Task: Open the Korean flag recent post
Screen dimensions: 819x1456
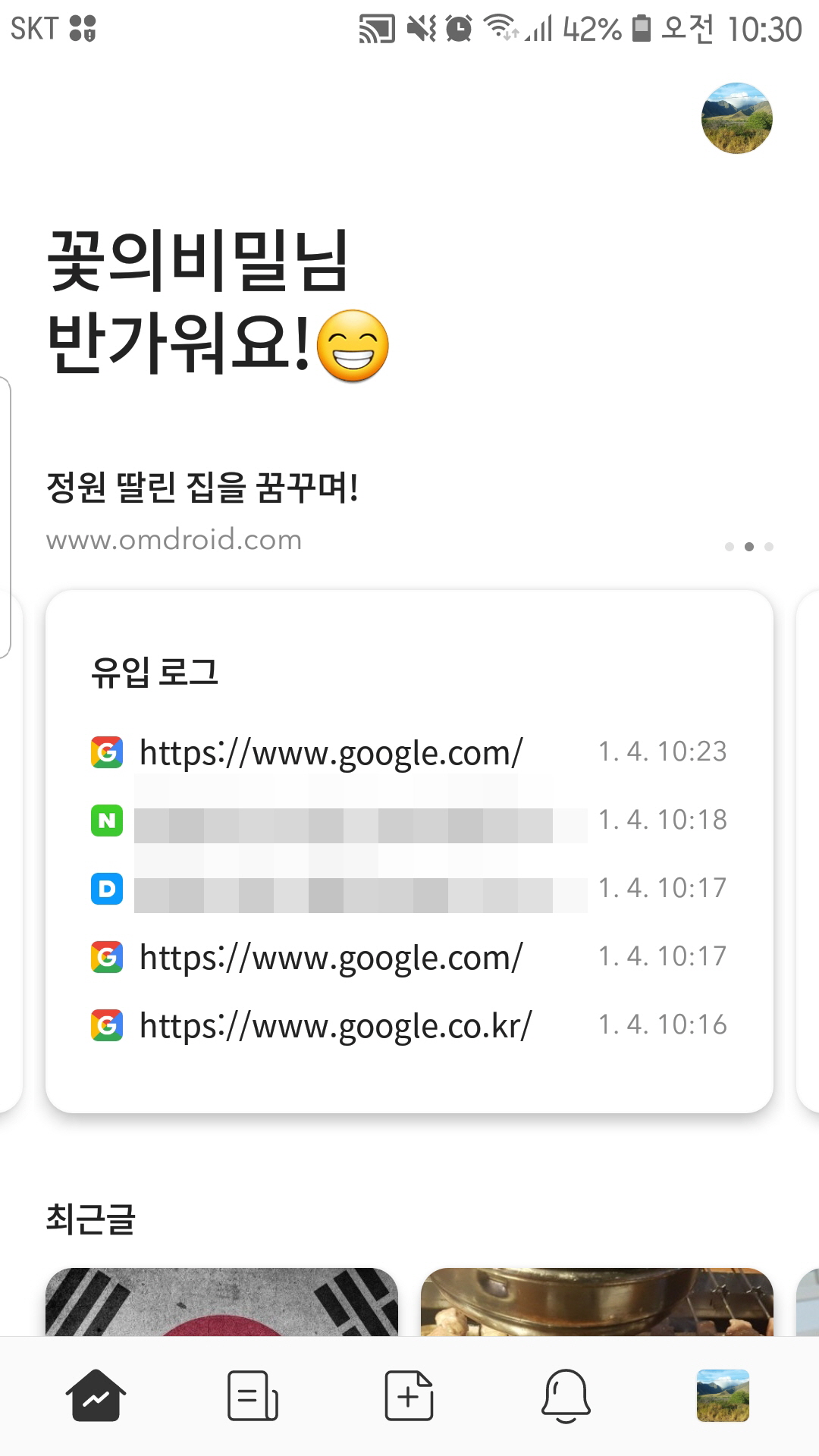Action: (221, 1301)
